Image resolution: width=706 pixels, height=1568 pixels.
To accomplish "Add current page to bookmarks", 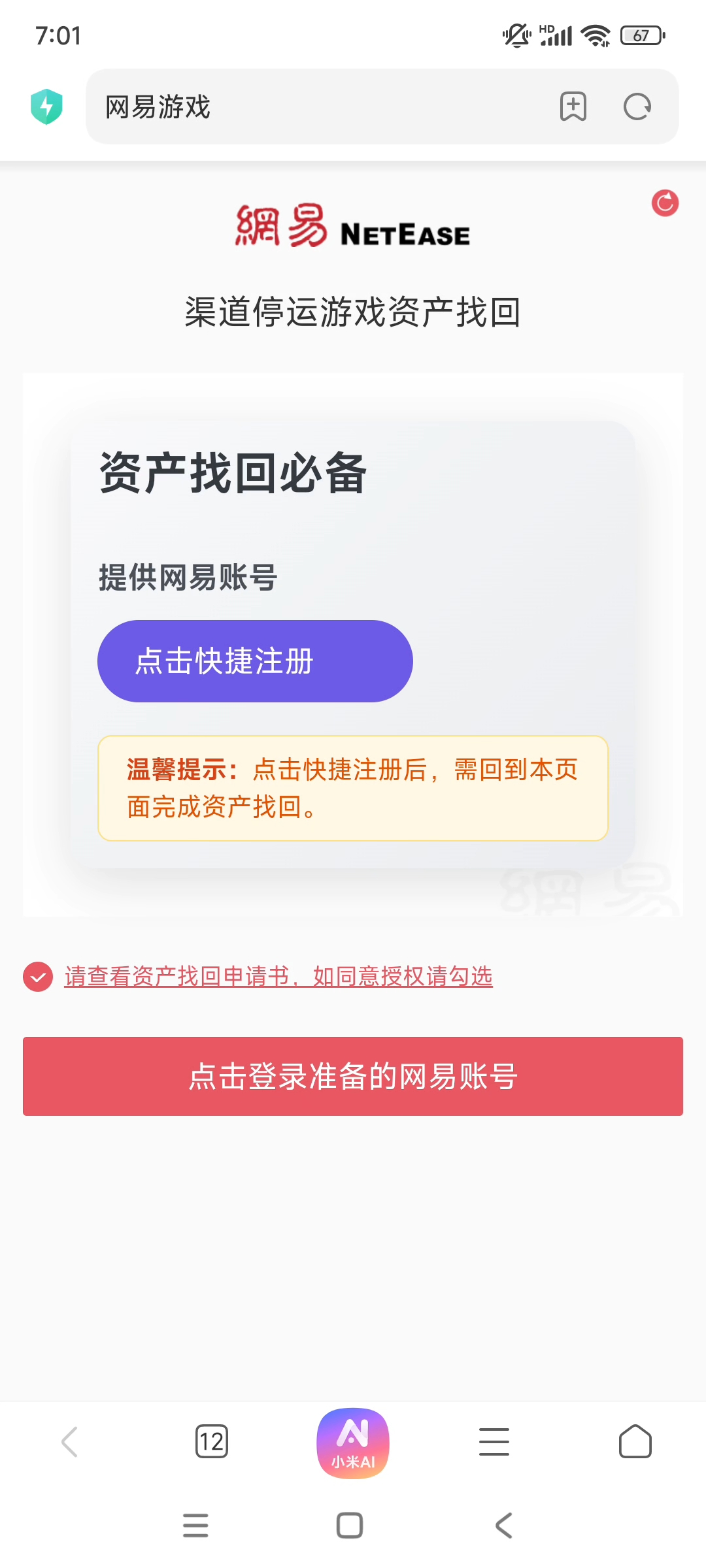I will pyautogui.click(x=573, y=106).
